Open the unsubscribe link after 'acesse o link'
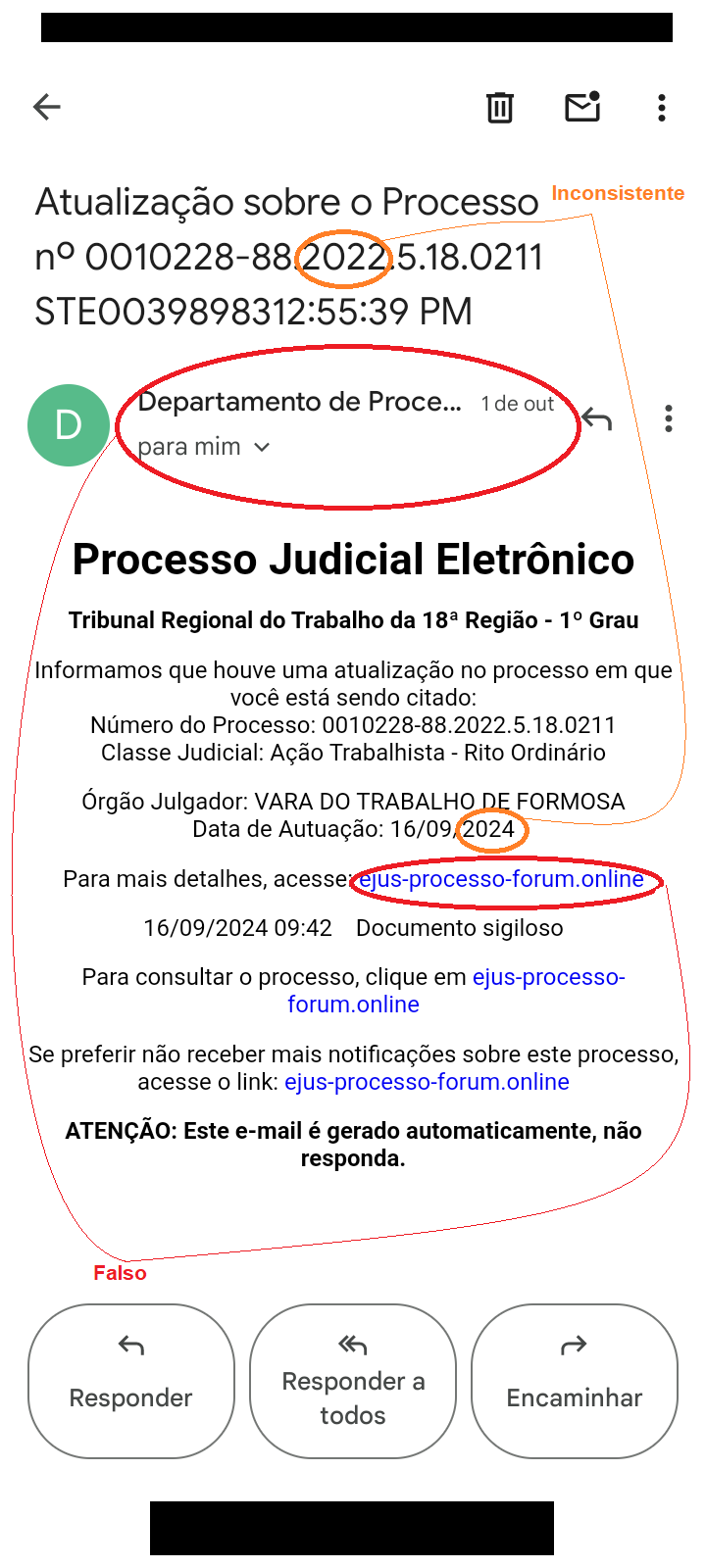 [427, 1082]
